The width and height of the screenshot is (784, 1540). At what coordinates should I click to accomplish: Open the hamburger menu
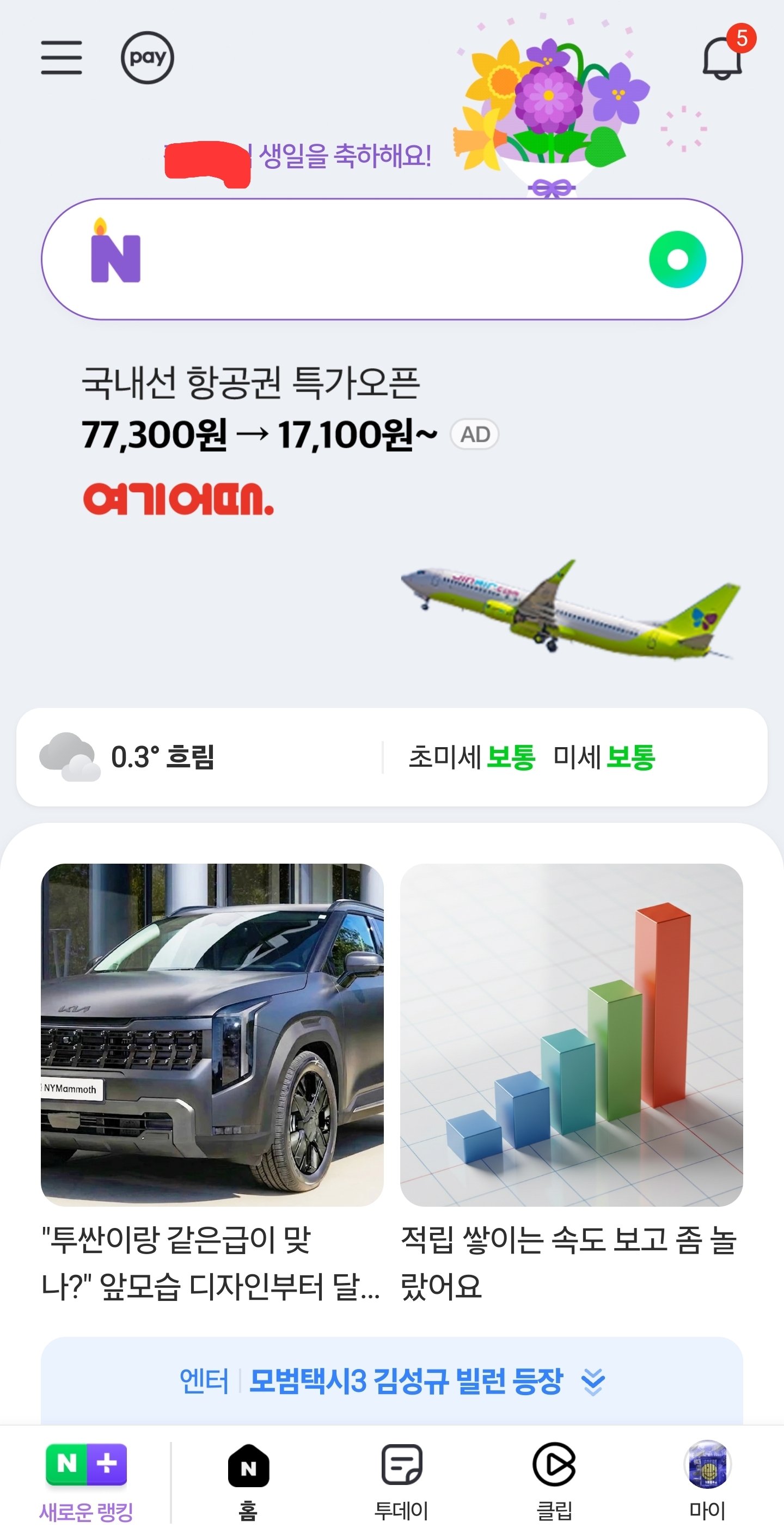click(x=61, y=57)
